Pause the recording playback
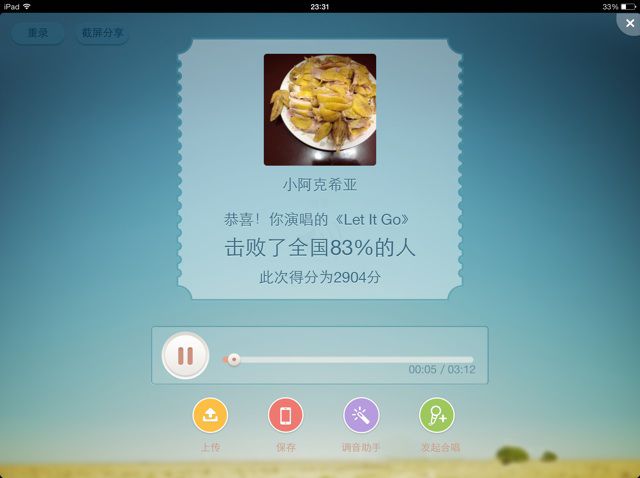Viewport: 640px width, 478px height. pyautogui.click(x=185, y=356)
